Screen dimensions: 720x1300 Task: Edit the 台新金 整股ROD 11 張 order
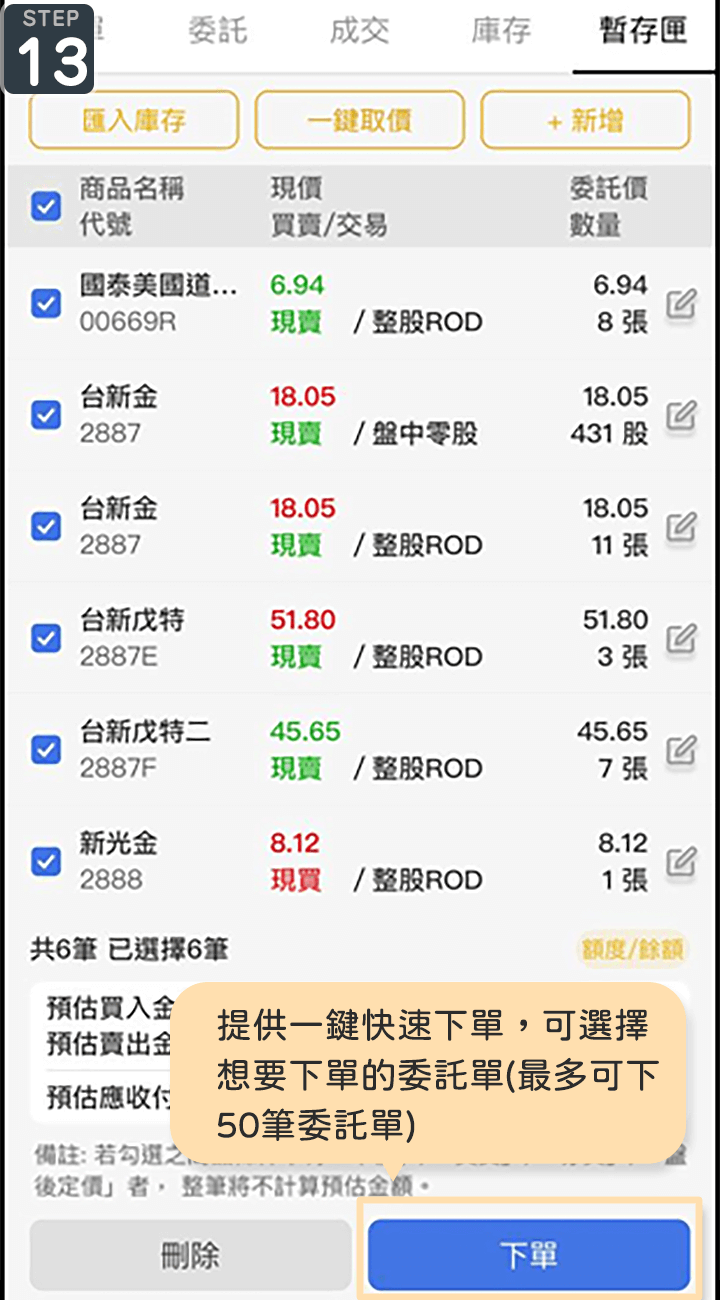point(681,526)
